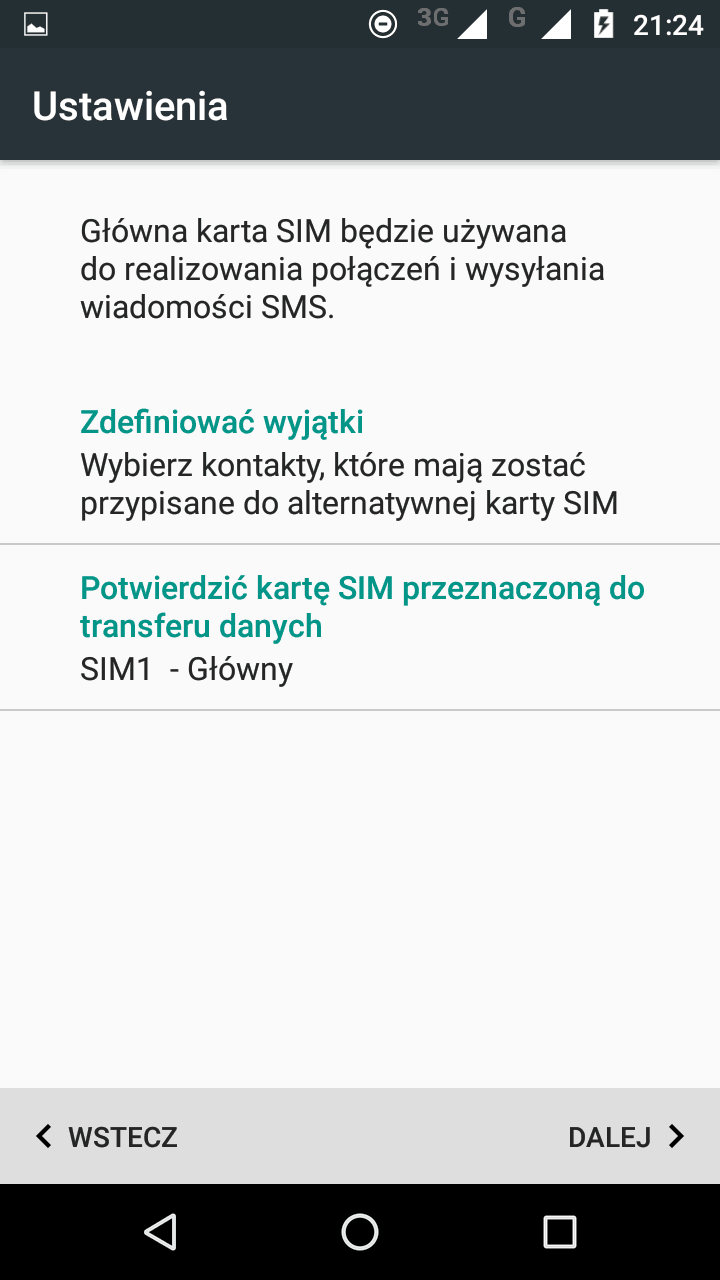The image size is (720, 1280).
Task: Open Potwierdzić kartę SIM do transferu danych
Action: point(360,628)
